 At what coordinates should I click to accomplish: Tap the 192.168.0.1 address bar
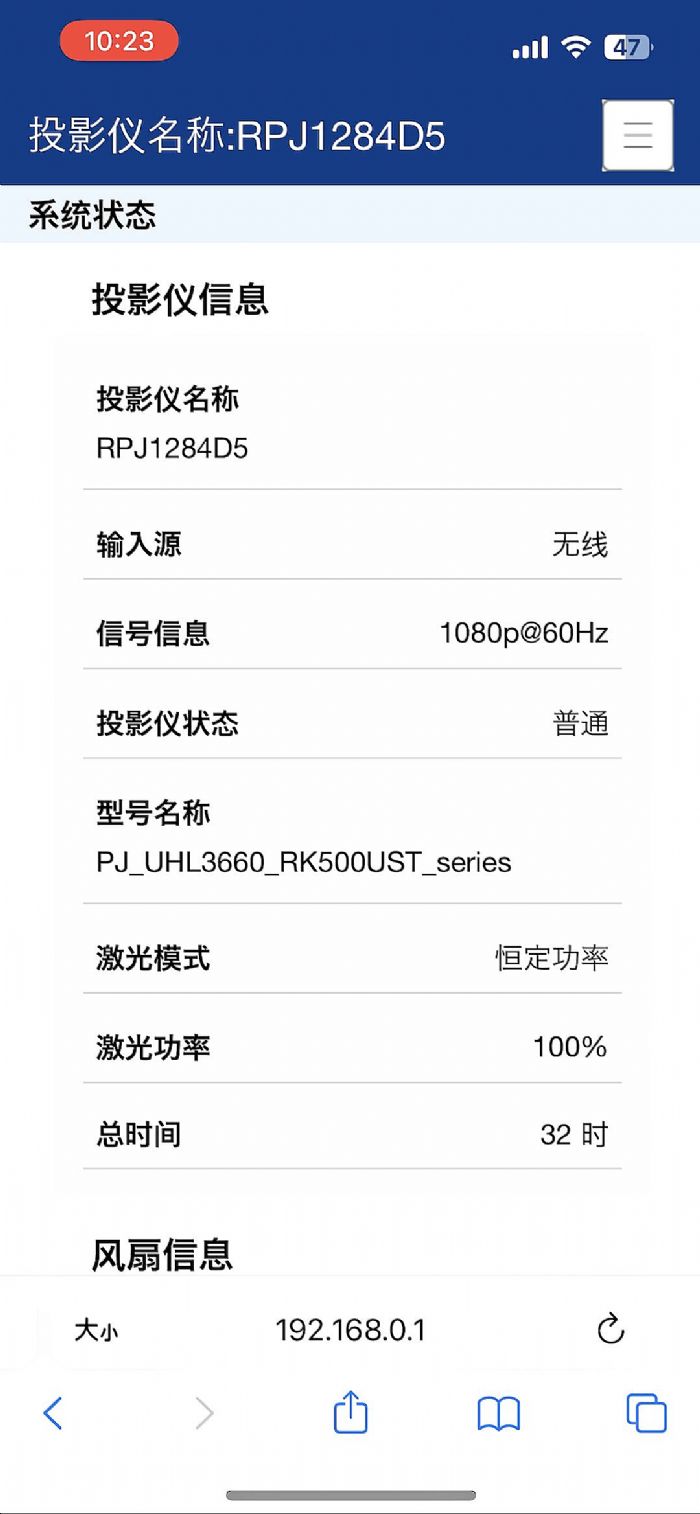coord(350,1330)
